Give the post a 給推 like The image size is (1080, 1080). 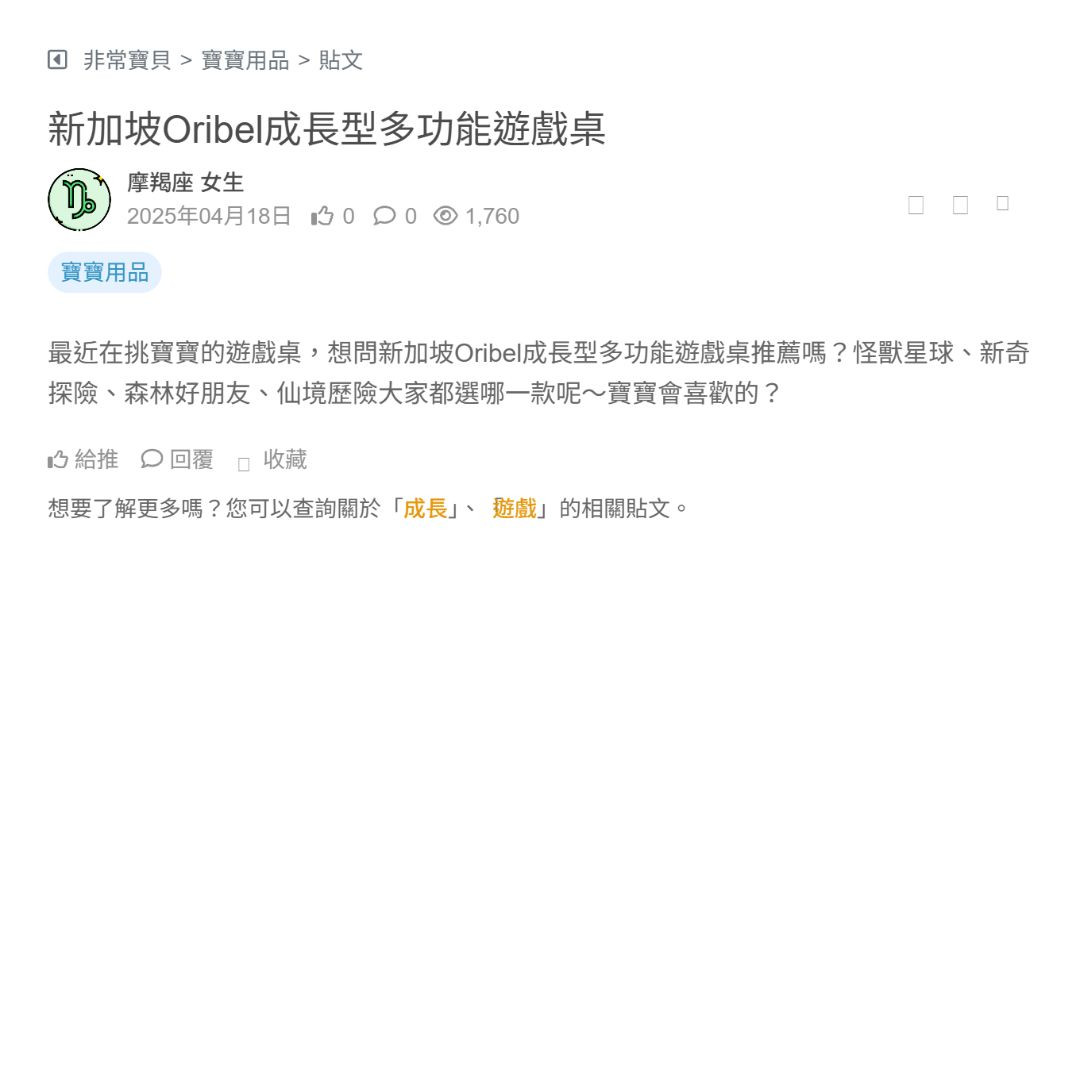click(83, 460)
